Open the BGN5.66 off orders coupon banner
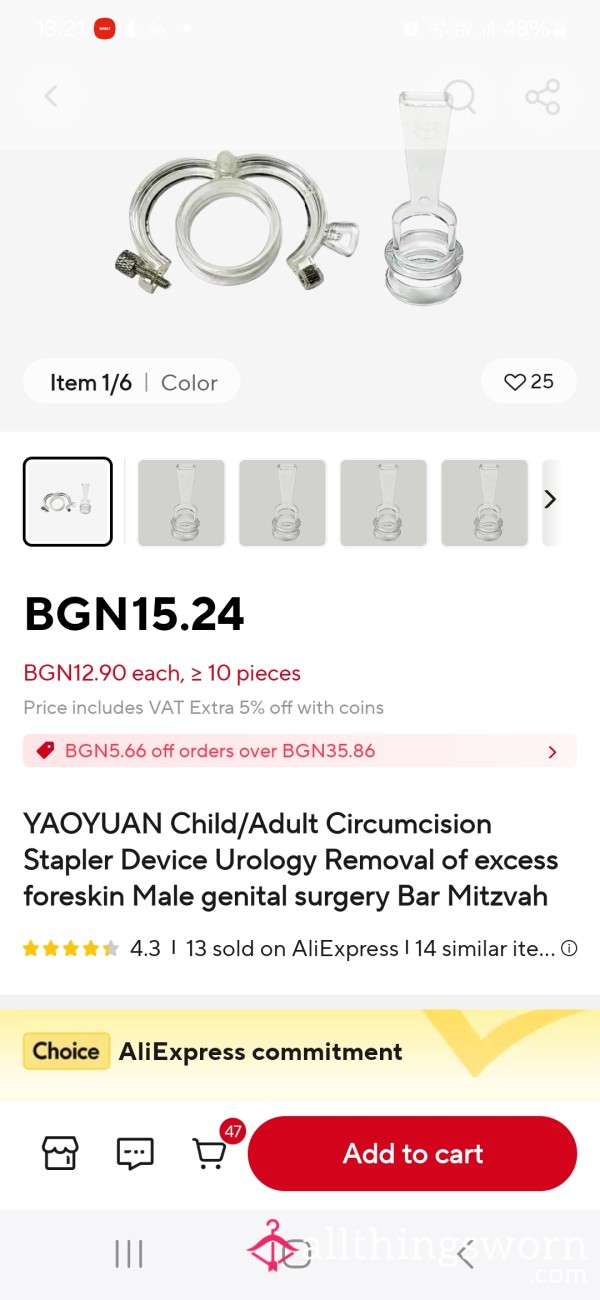This screenshot has width=600, height=1300. tap(300, 751)
